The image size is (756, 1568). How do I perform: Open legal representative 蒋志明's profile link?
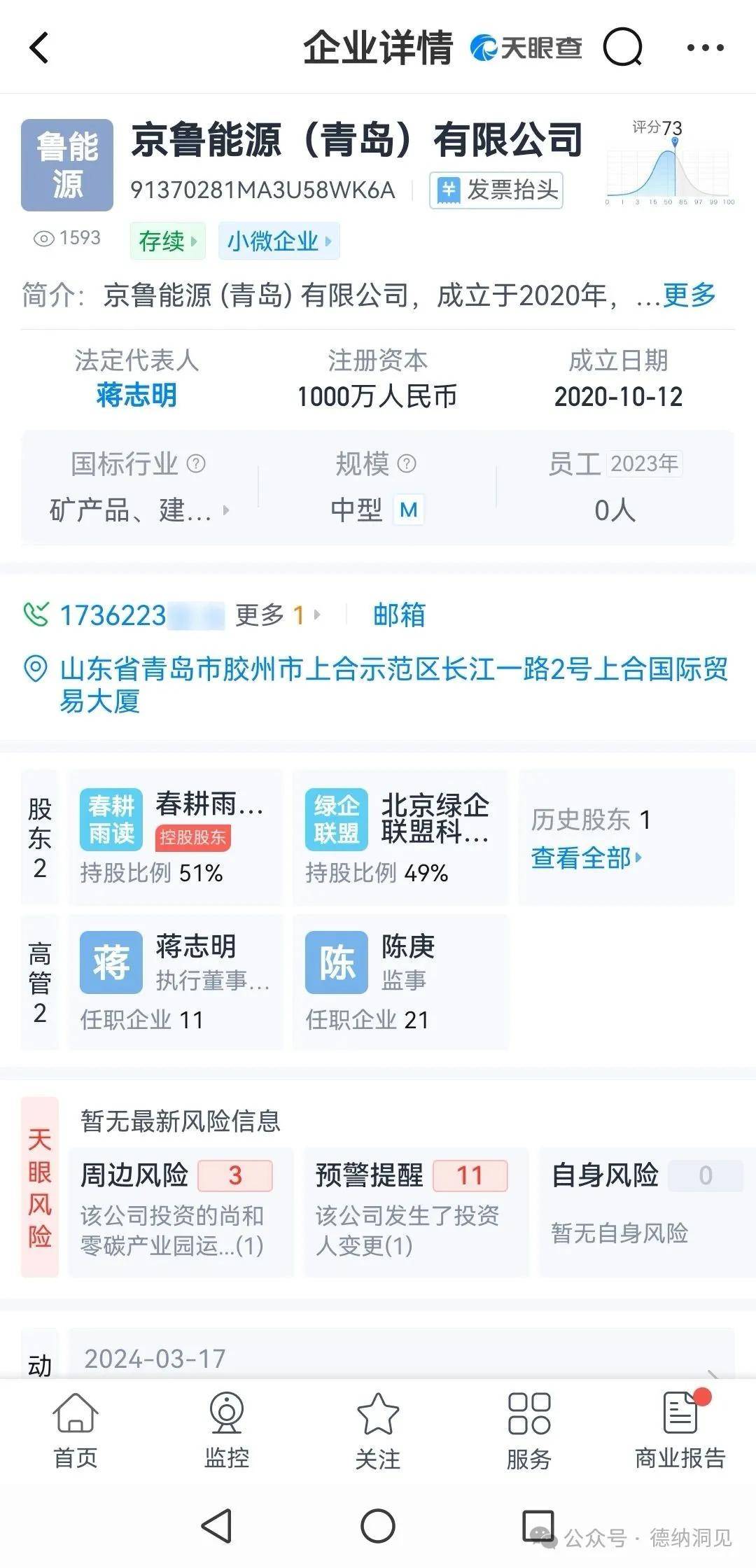pyautogui.click(x=136, y=395)
